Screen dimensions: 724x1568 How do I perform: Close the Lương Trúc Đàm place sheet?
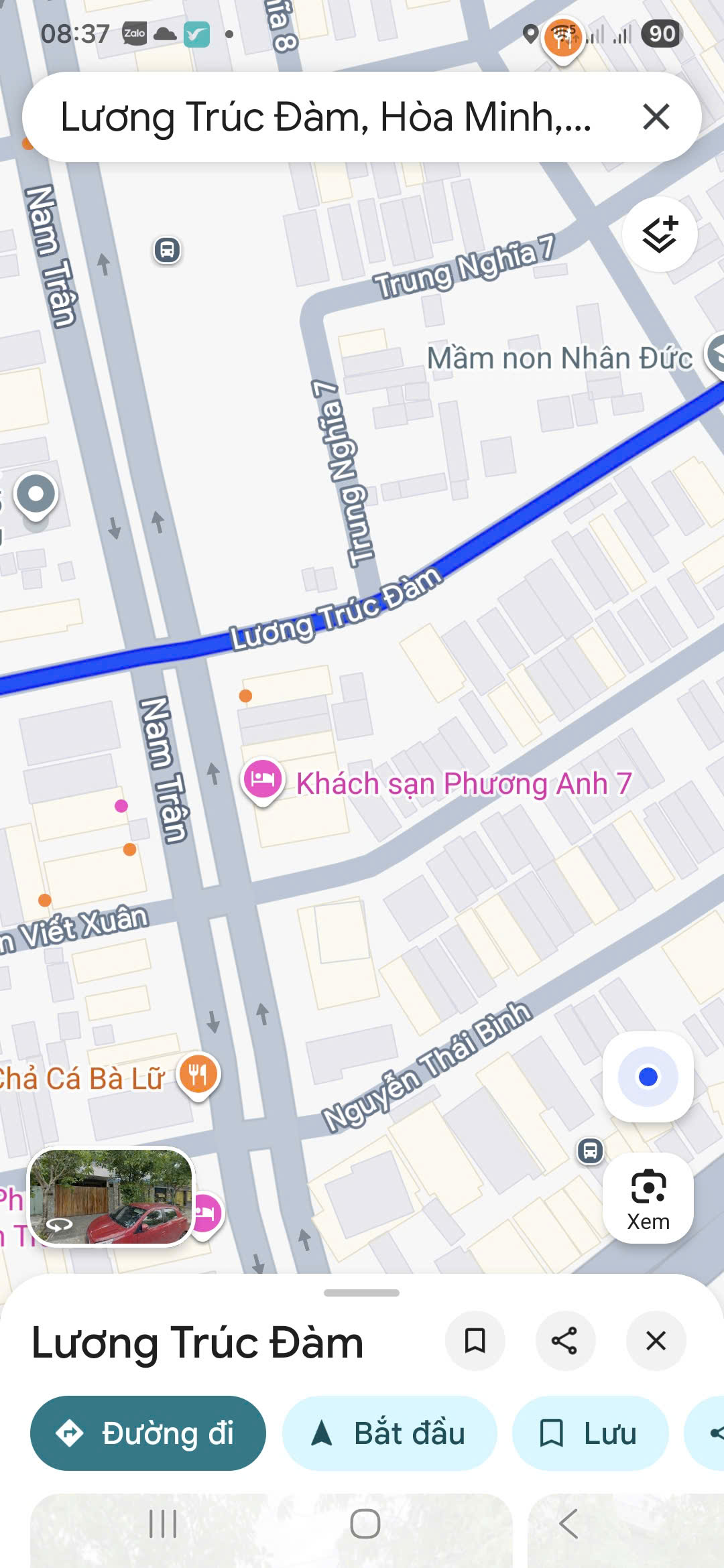click(x=656, y=1341)
